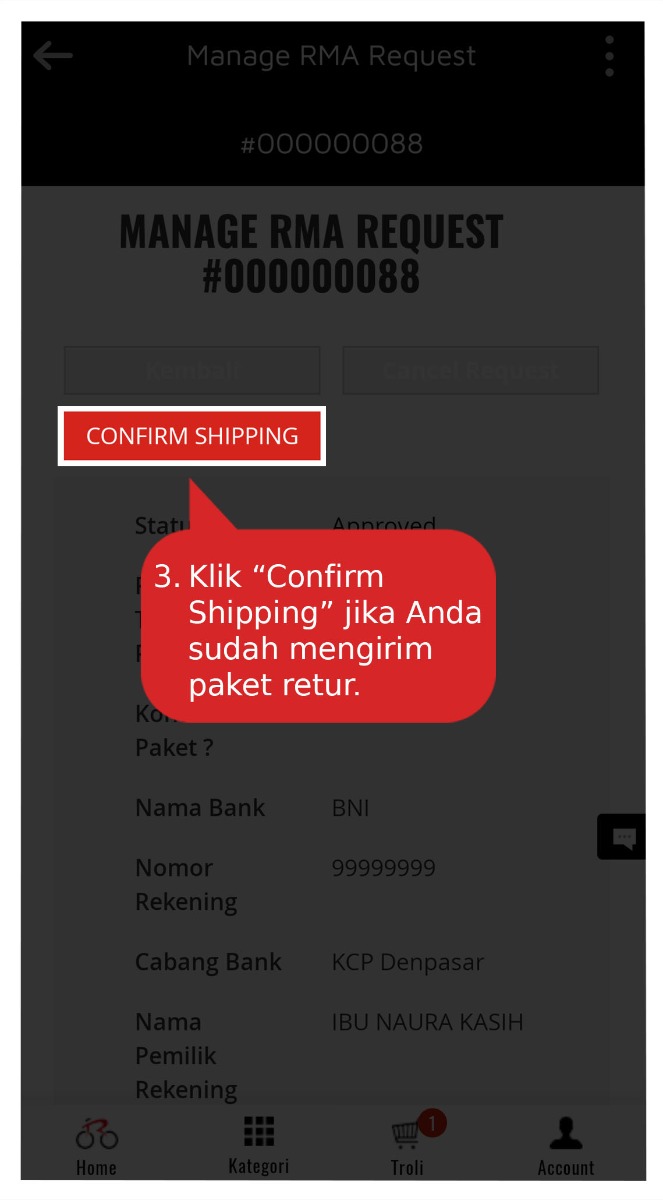This screenshot has width=663, height=1200.
Task: Open the three-dot overflow menu
Action: pyautogui.click(x=609, y=56)
